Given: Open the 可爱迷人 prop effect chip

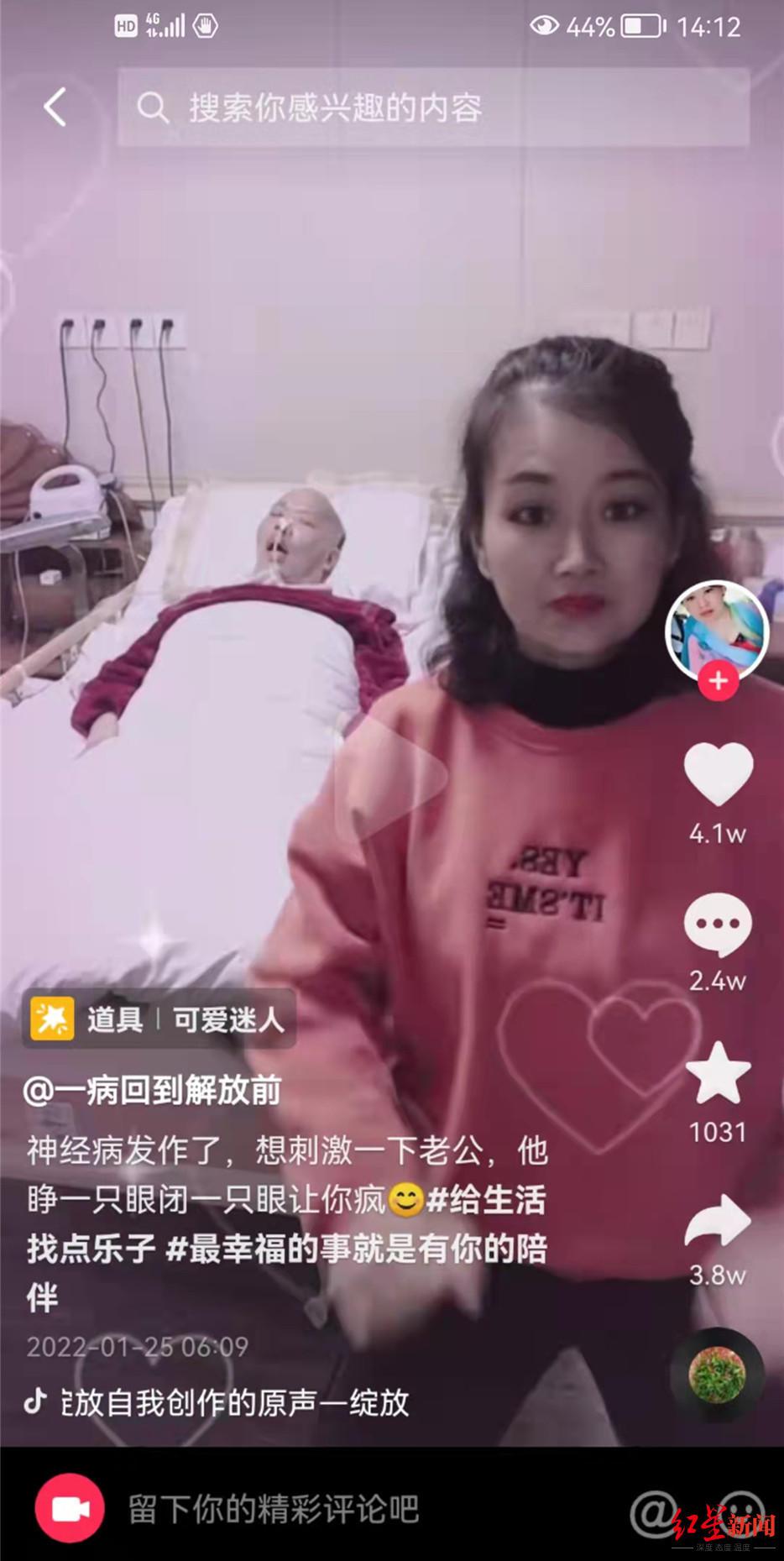Looking at the screenshot, I should pos(159,1019).
